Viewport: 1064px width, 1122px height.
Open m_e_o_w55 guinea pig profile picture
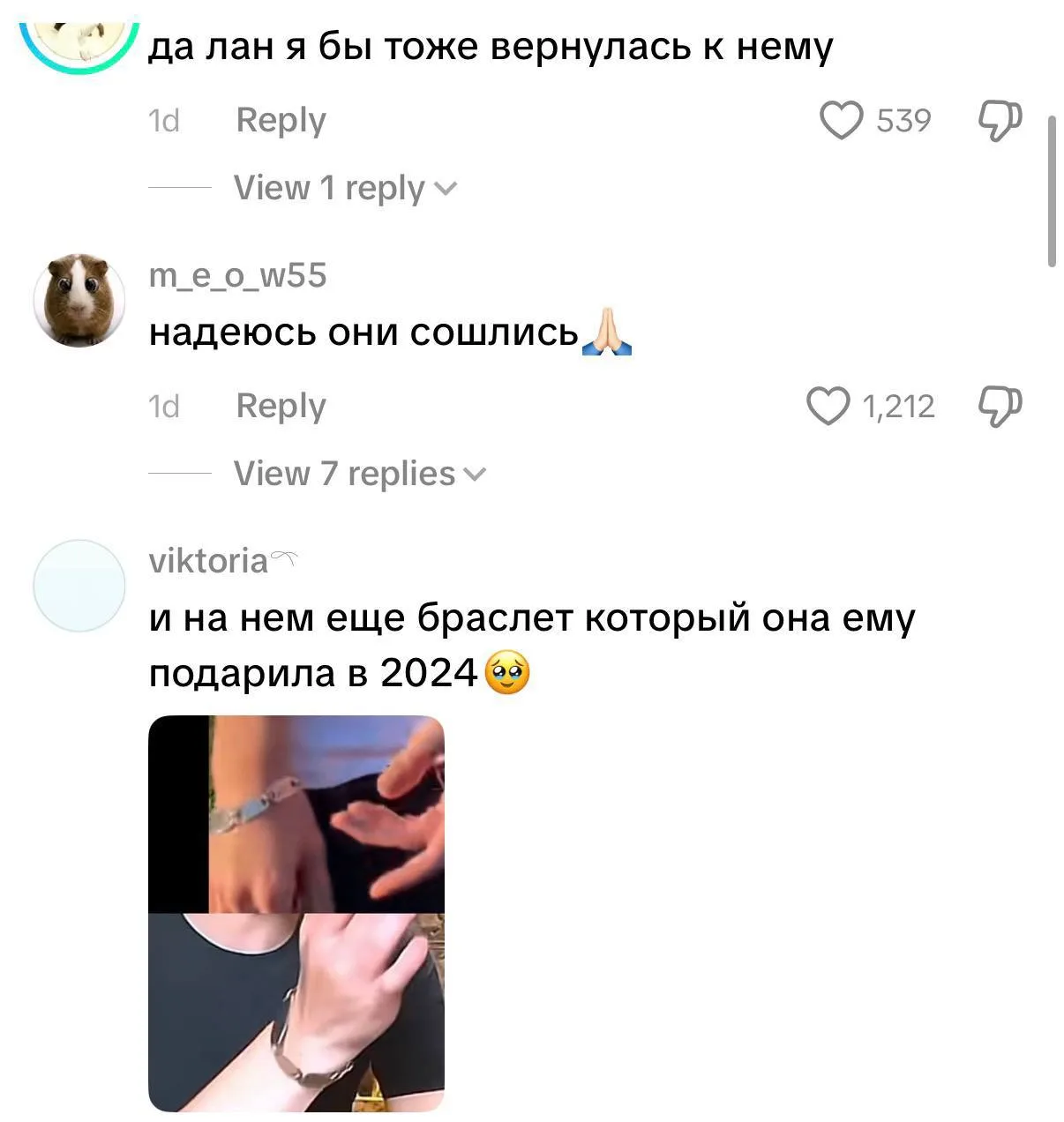79,301
